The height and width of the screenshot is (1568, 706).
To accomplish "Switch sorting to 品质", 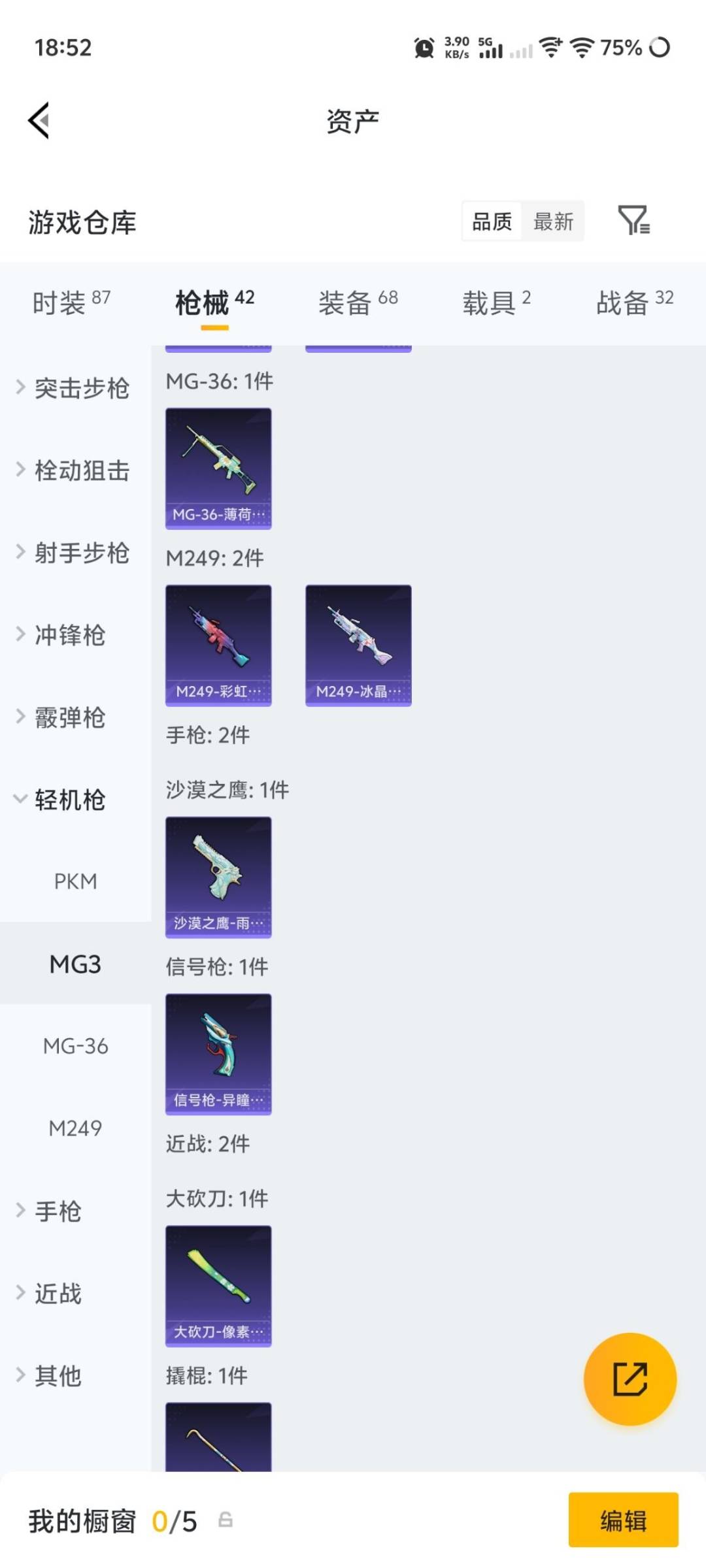I will pos(492,222).
